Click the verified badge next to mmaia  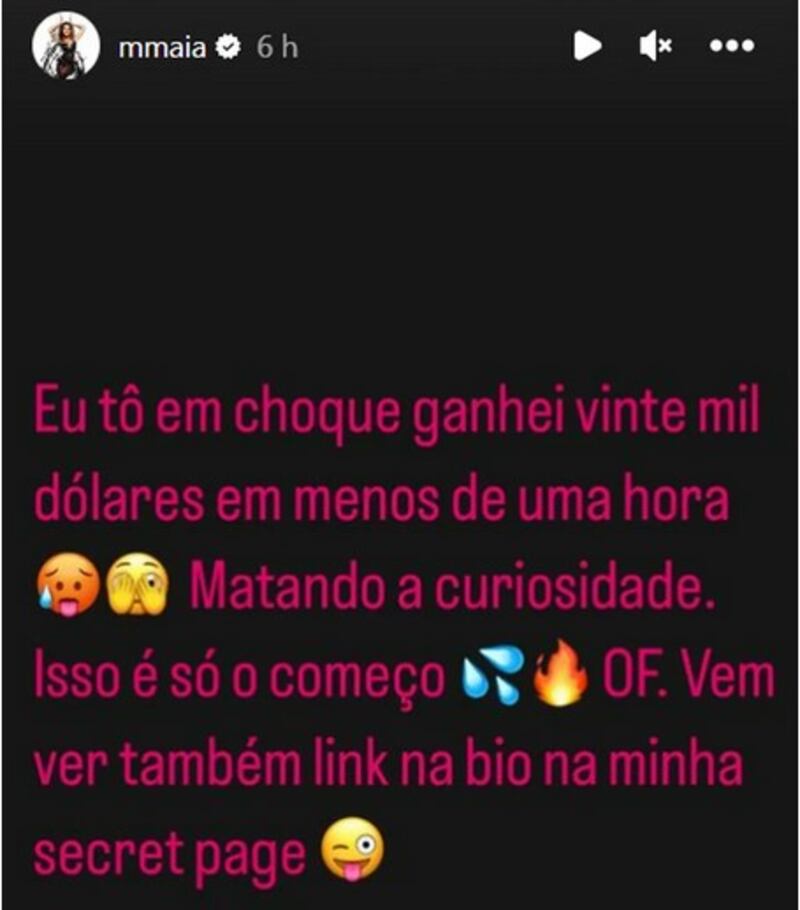(x=230, y=45)
